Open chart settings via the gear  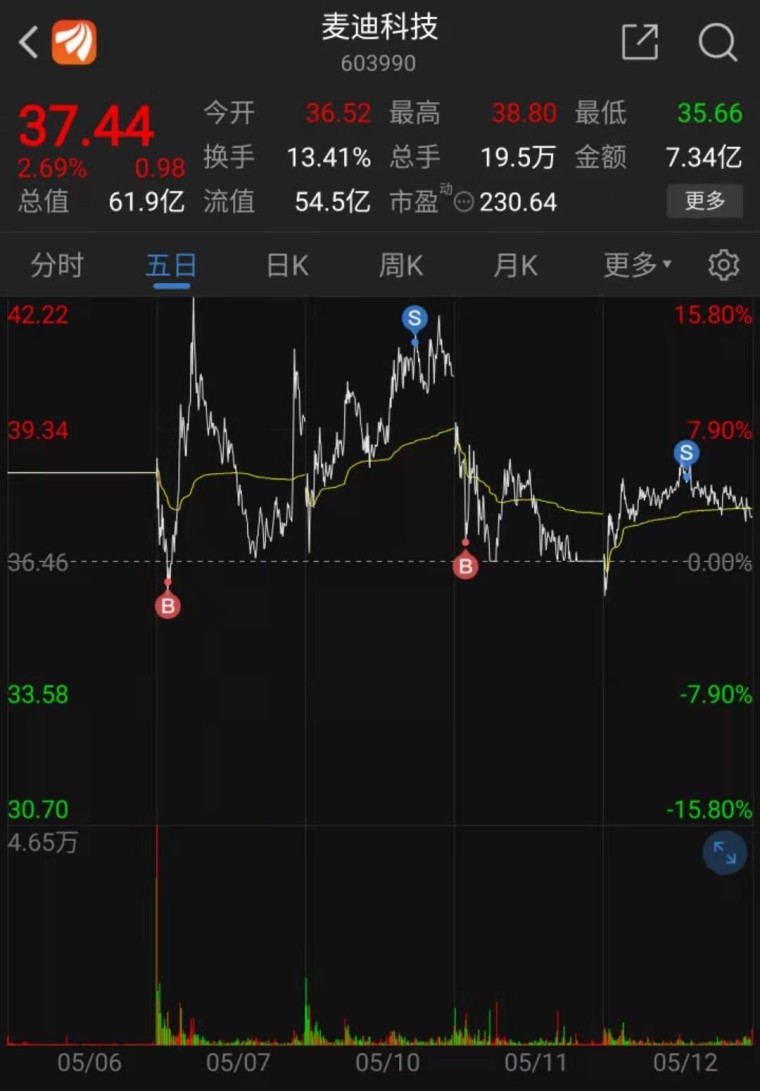coord(722,265)
